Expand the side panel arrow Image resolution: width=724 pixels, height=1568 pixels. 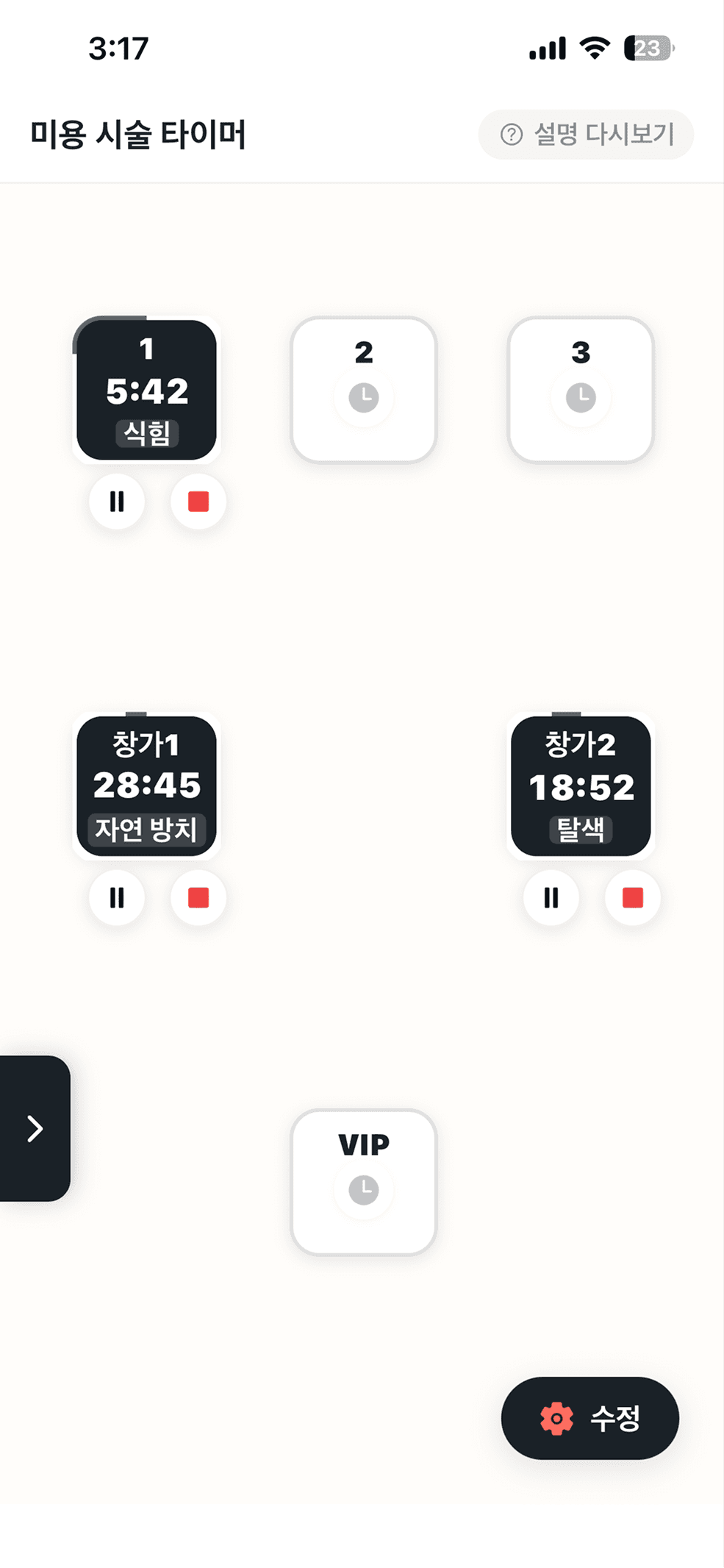coord(35,1128)
